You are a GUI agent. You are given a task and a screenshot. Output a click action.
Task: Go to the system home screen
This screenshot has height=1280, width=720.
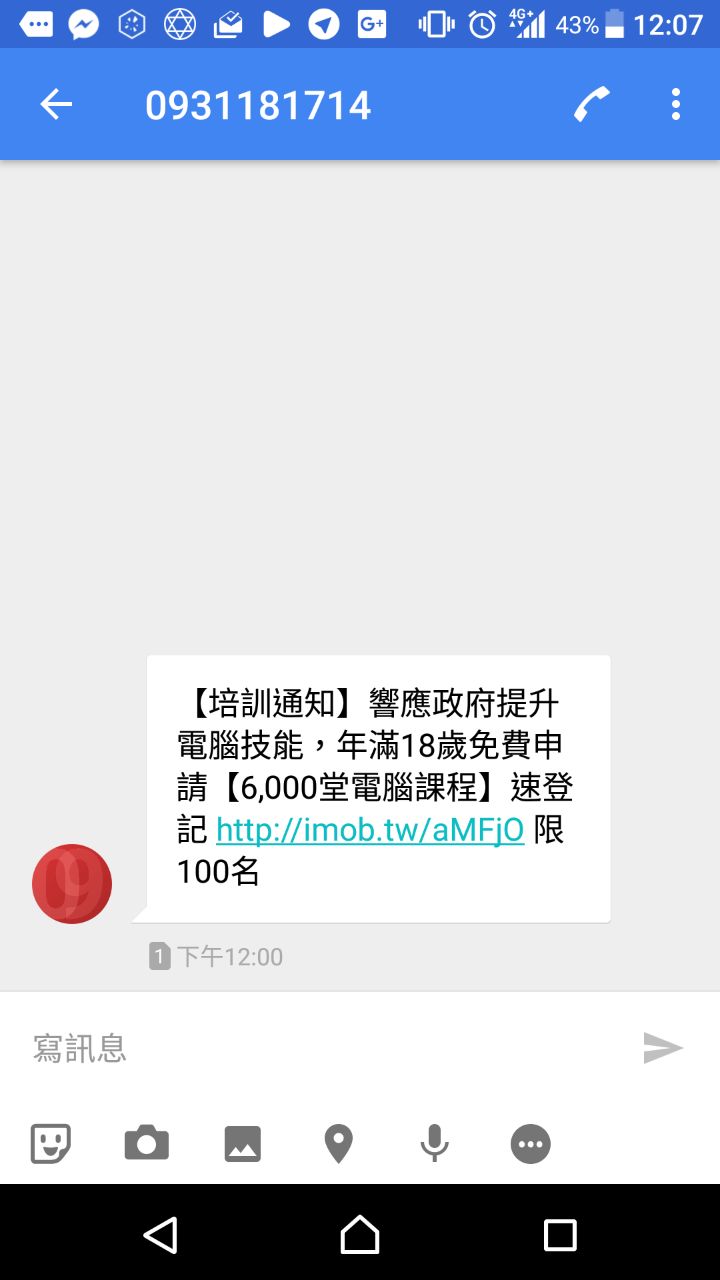tap(360, 1235)
